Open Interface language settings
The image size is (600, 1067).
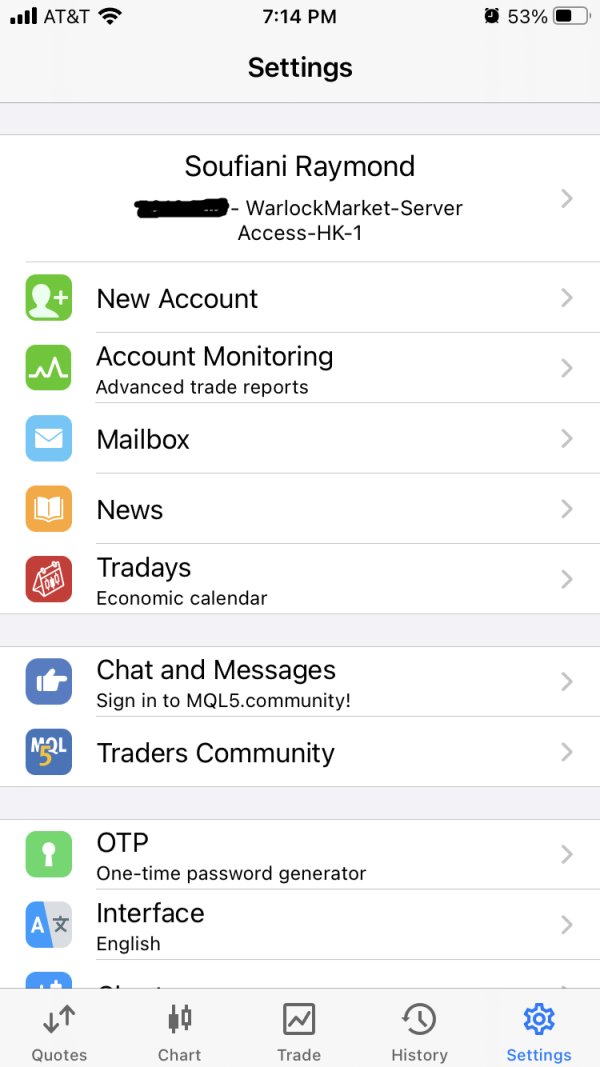300,925
